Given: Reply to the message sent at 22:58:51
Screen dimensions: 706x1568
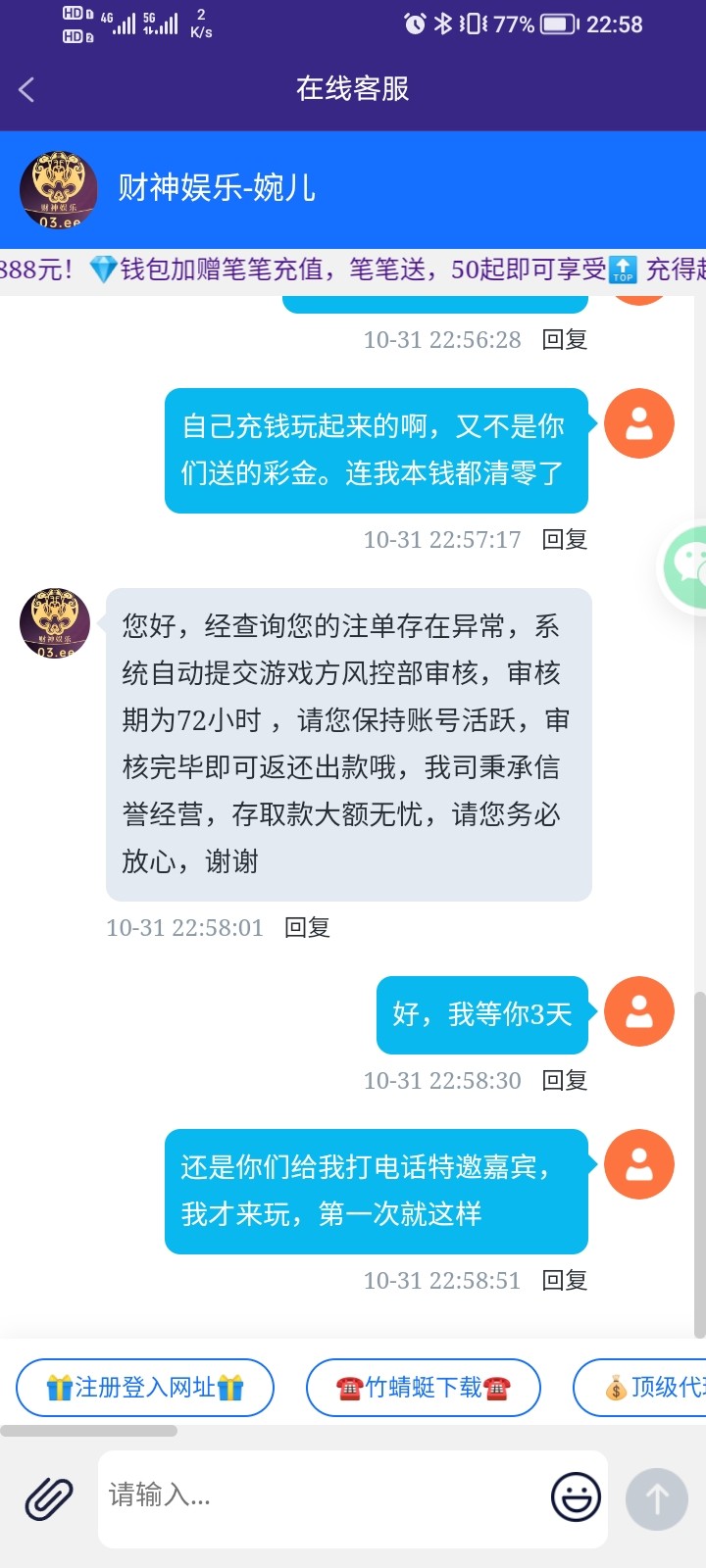Looking at the screenshot, I should point(565,1281).
